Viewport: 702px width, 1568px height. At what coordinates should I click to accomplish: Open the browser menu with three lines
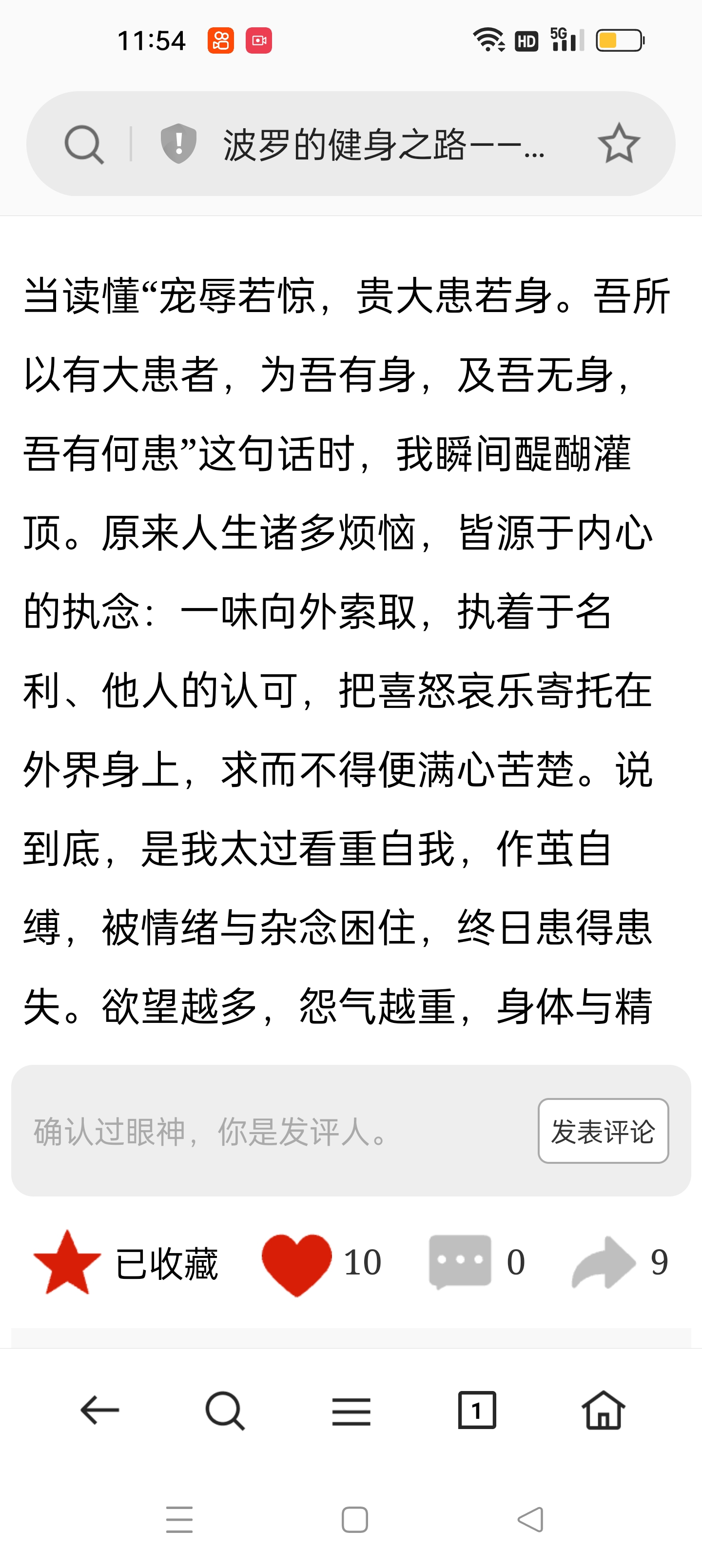point(351,1411)
